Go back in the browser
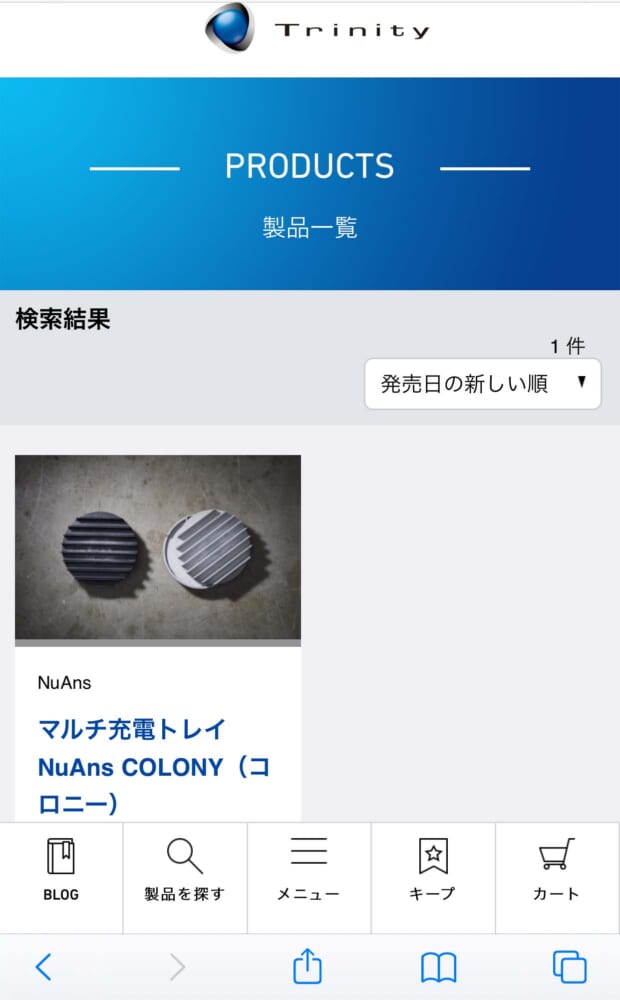 click(x=43, y=967)
